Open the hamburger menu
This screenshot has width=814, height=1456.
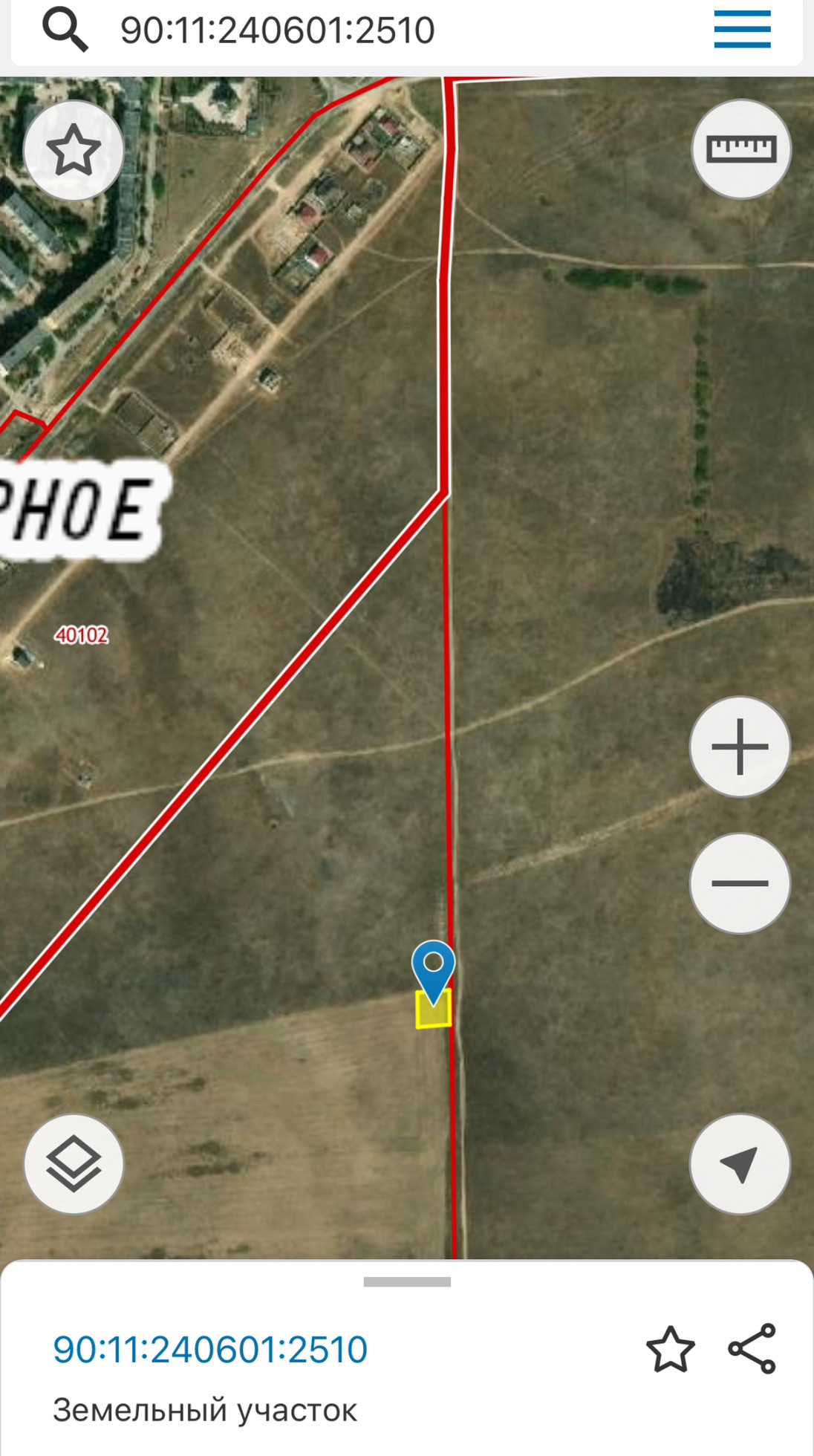point(742,30)
